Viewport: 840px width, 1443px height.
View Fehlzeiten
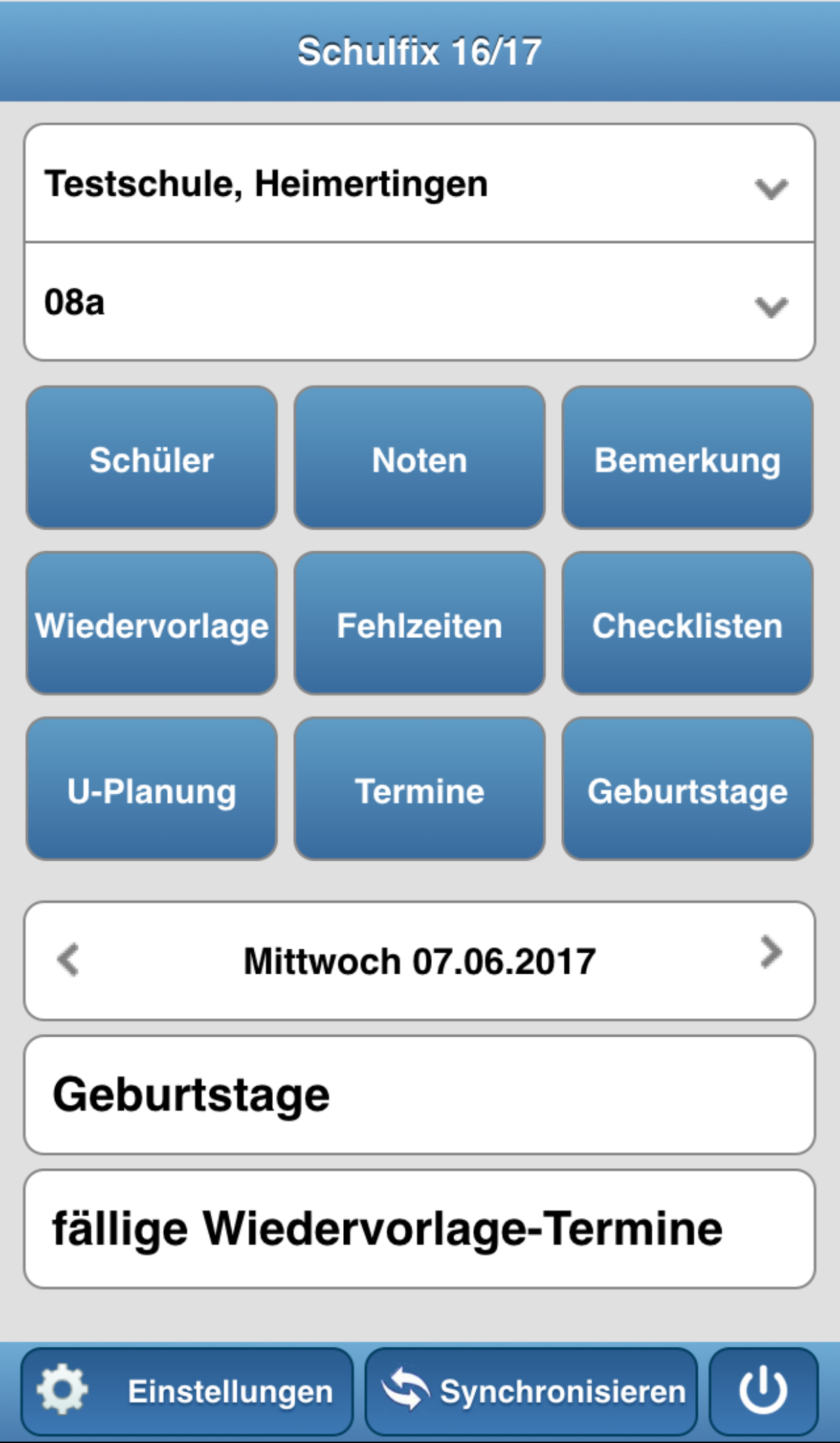(420, 624)
